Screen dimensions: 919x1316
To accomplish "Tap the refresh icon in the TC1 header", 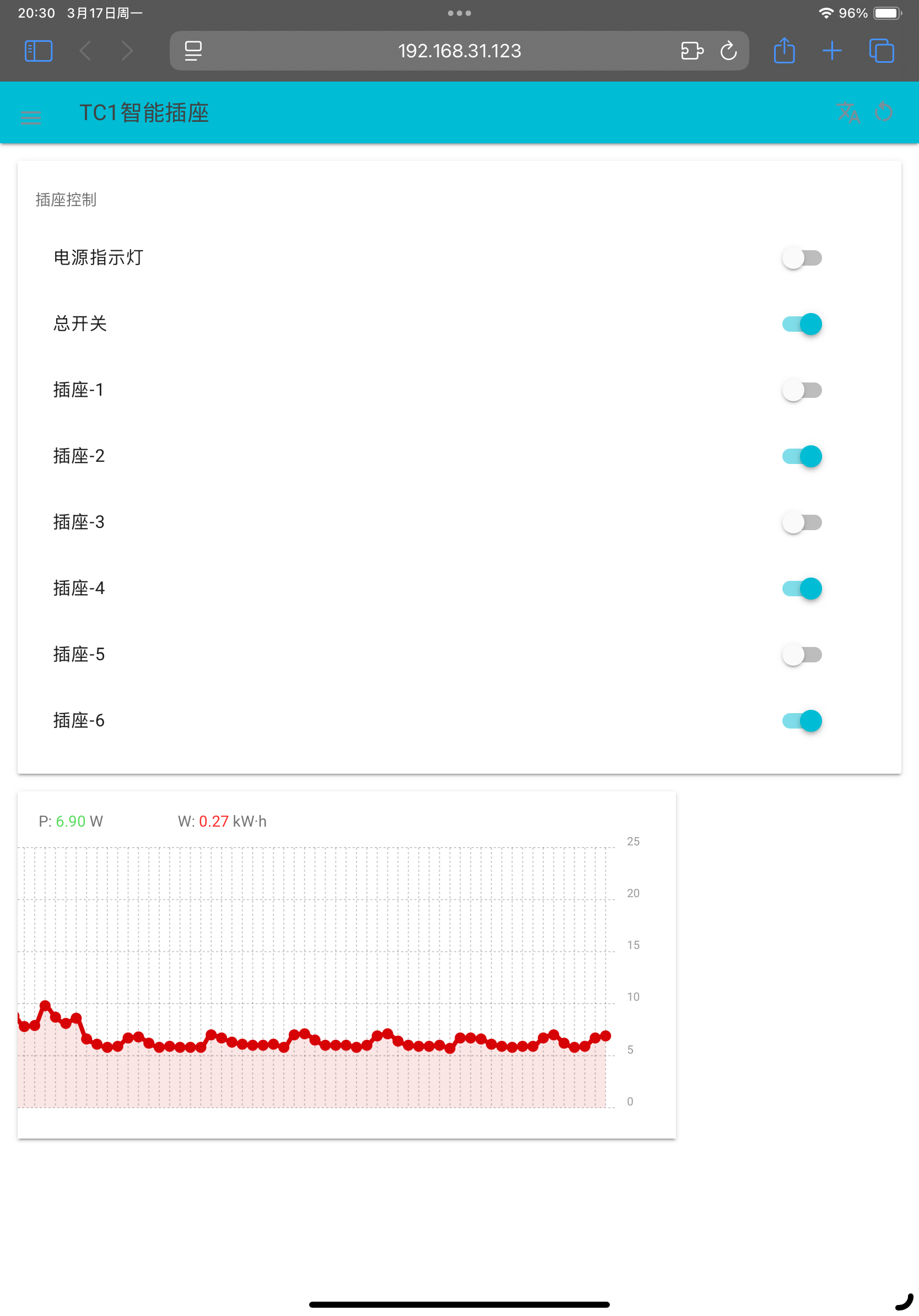I will pyautogui.click(x=884, y=112).
